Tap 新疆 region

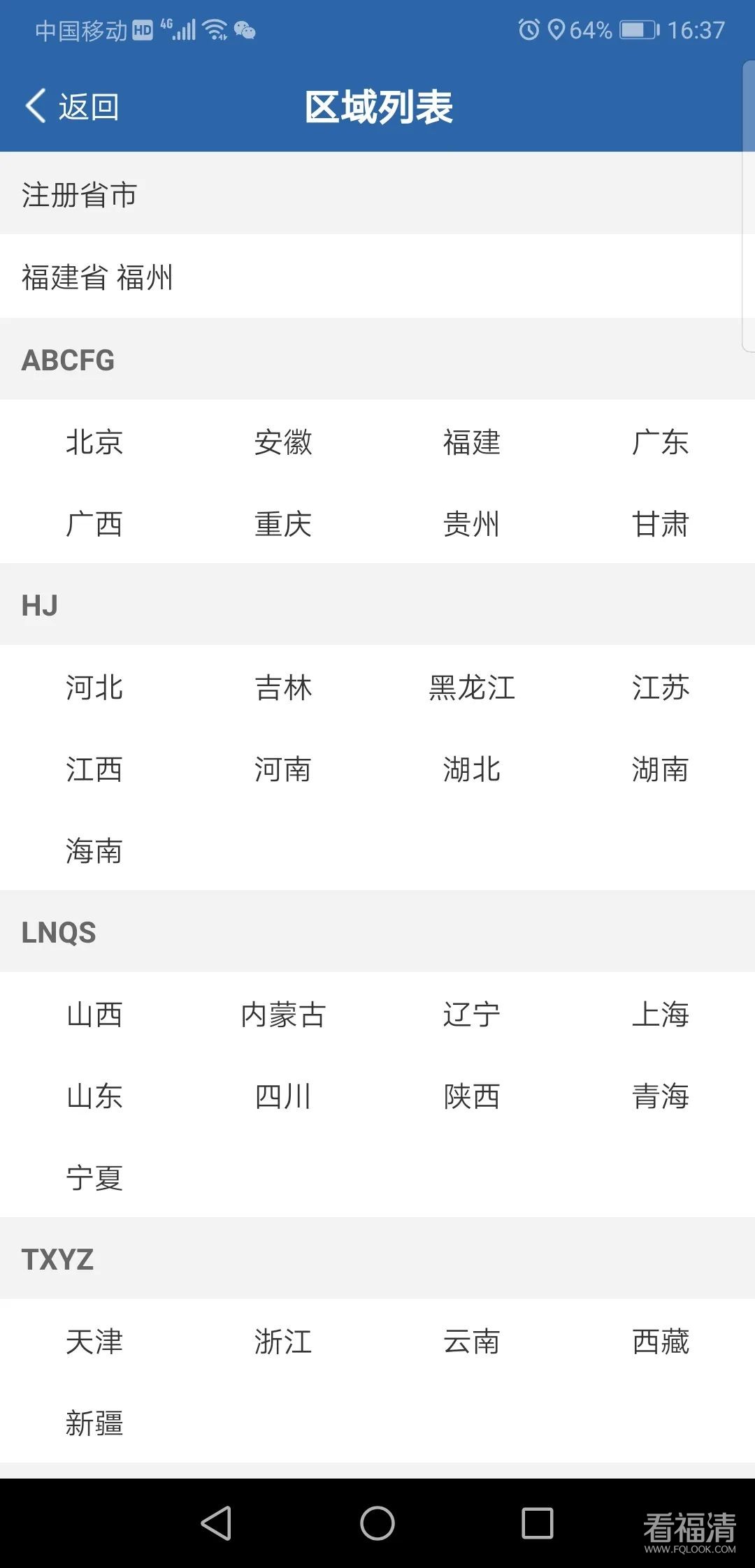coord(94,1423)
